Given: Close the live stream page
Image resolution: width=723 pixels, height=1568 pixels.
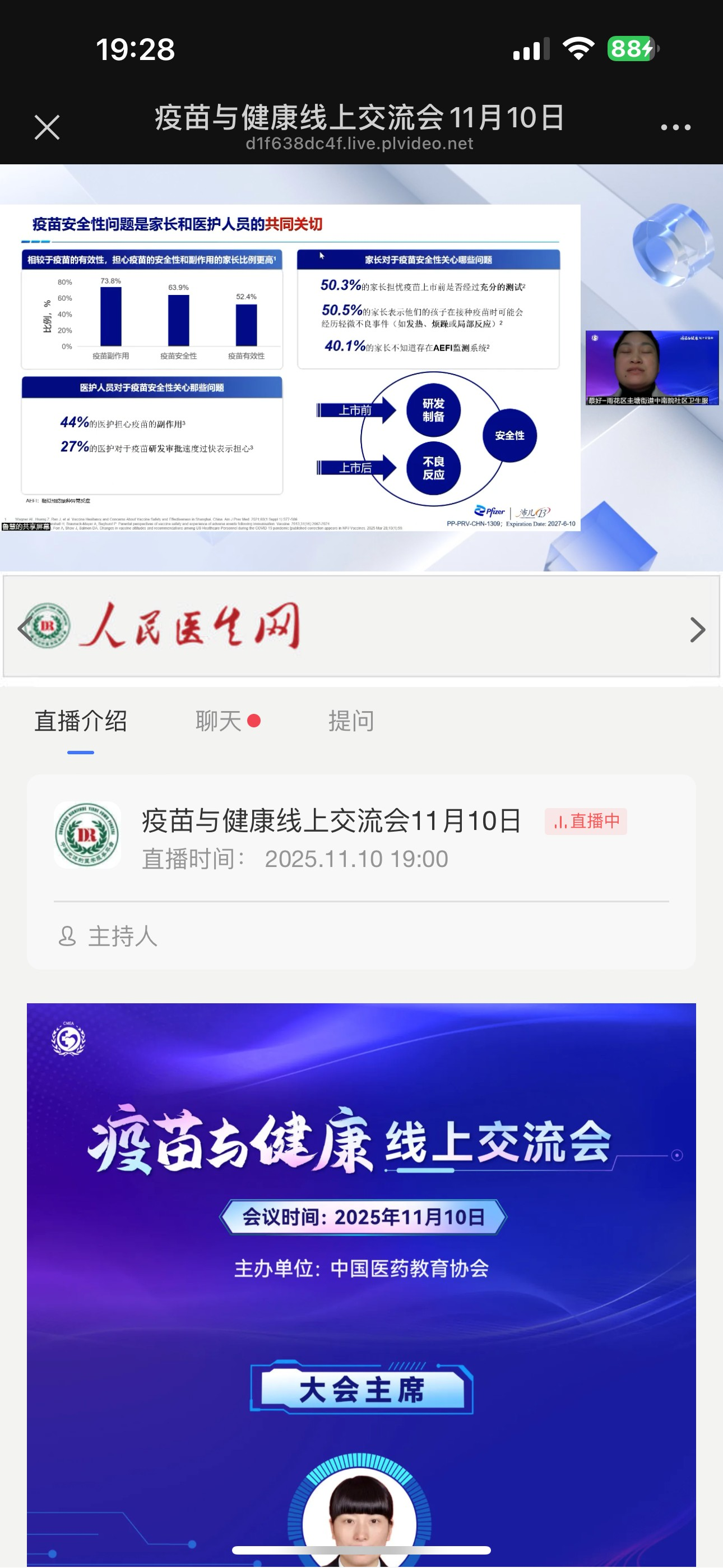Looking at the screenshot, I should pos(47,127).
